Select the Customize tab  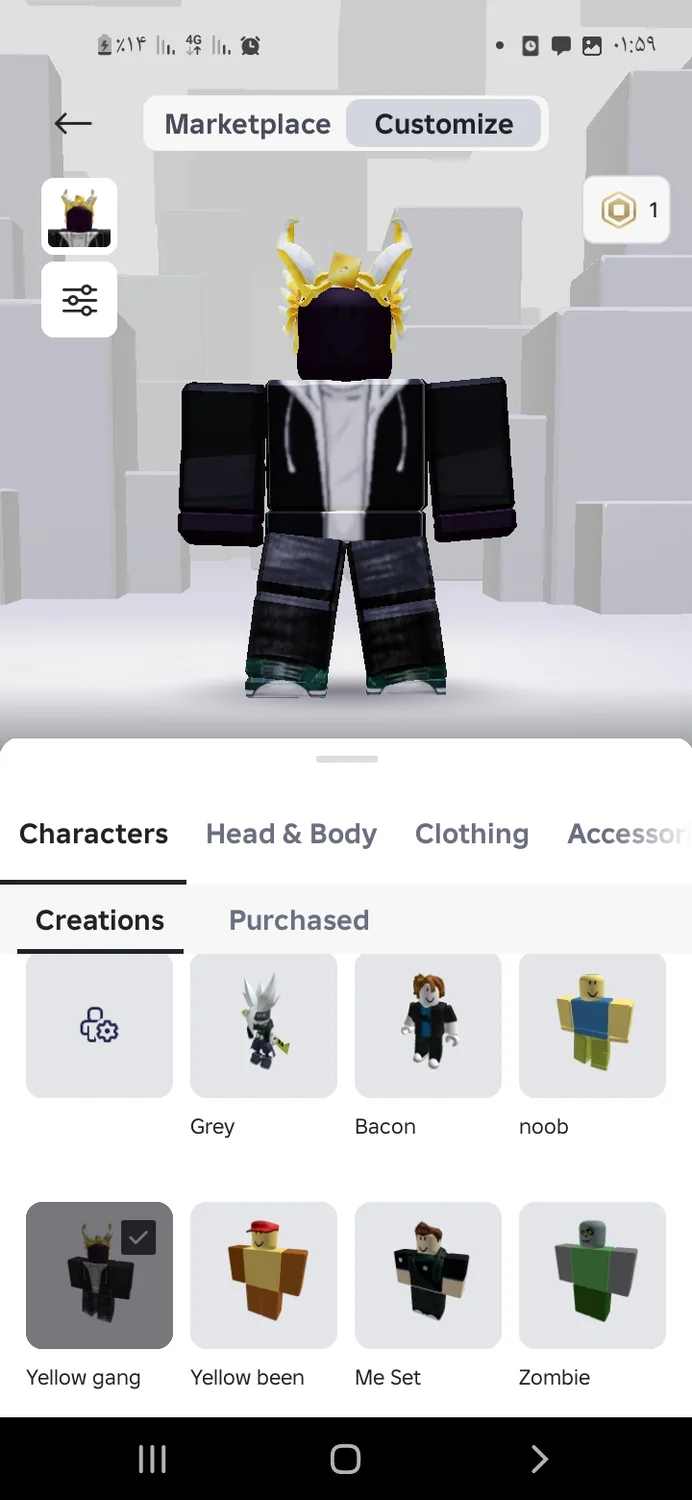point(444,124)
